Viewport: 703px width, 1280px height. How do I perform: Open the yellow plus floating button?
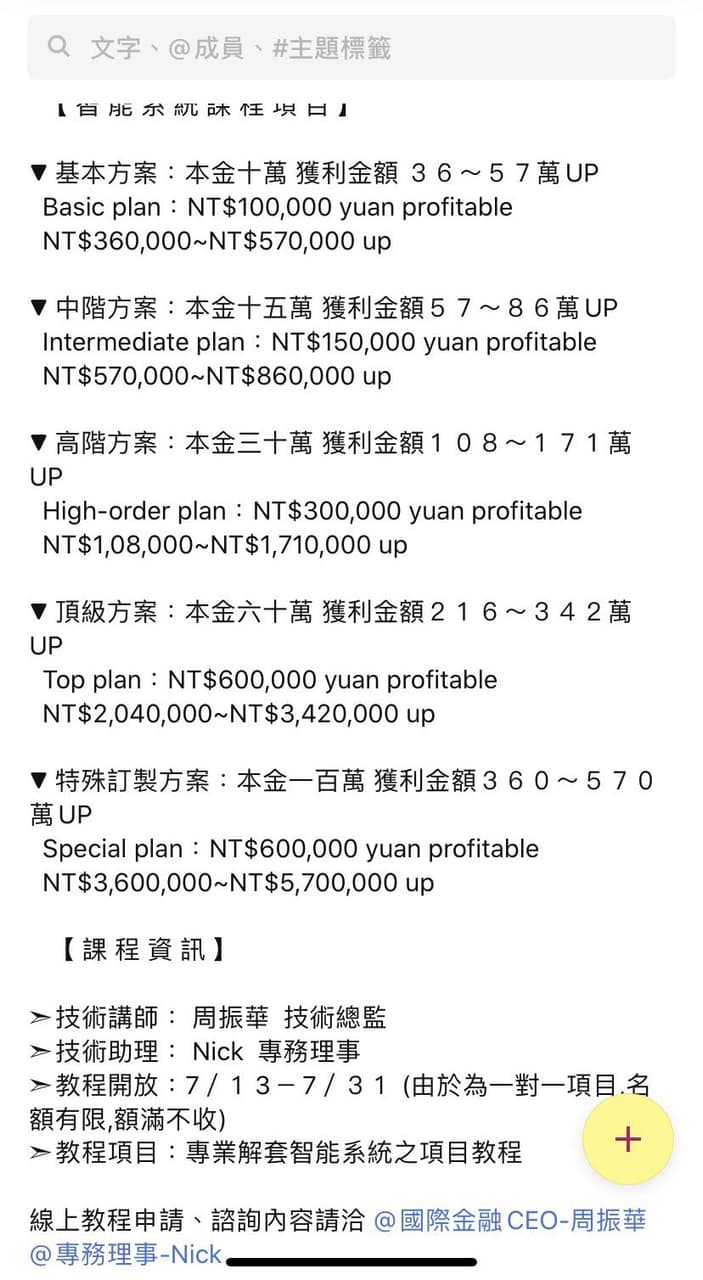(628, 1139)
